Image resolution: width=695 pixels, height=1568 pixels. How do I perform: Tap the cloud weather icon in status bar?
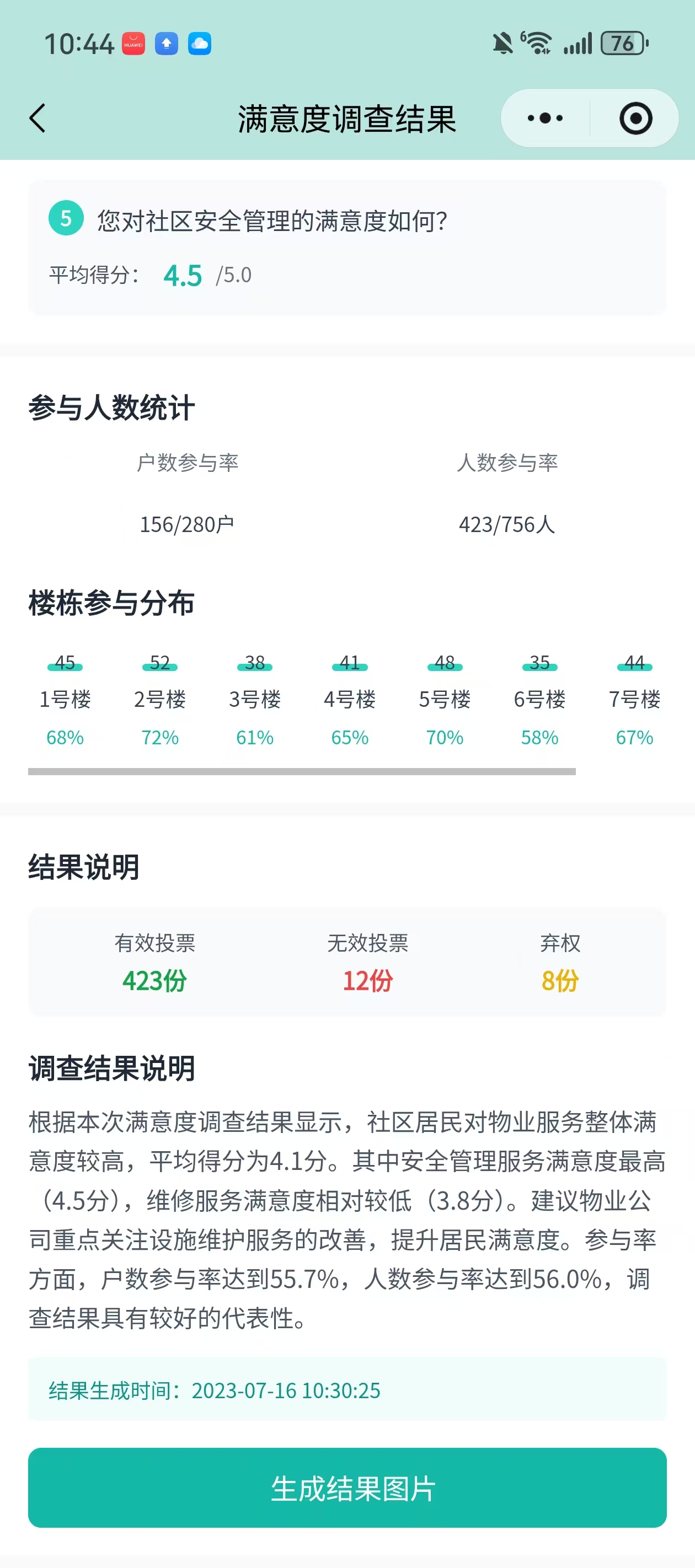pyautogui.click(x=198, y=44)
